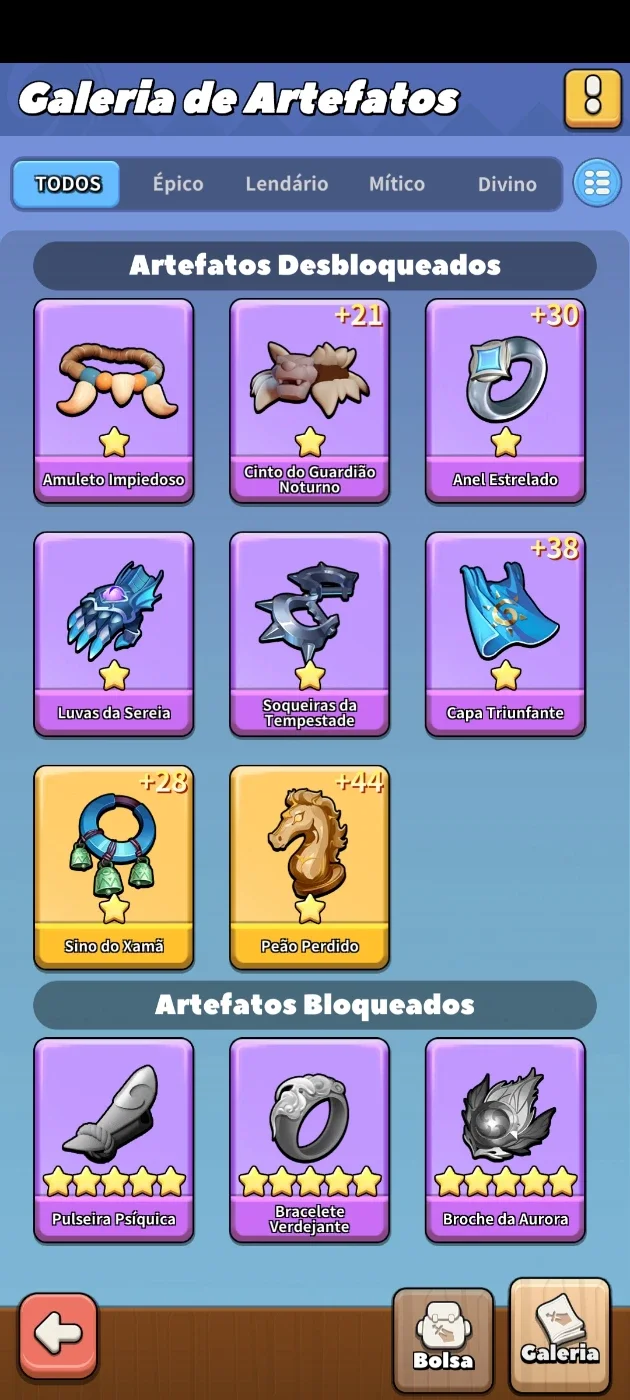Open locked Bracelete Verdejante card
This screenshot has height=1400, width=630.
[310, 1141]
